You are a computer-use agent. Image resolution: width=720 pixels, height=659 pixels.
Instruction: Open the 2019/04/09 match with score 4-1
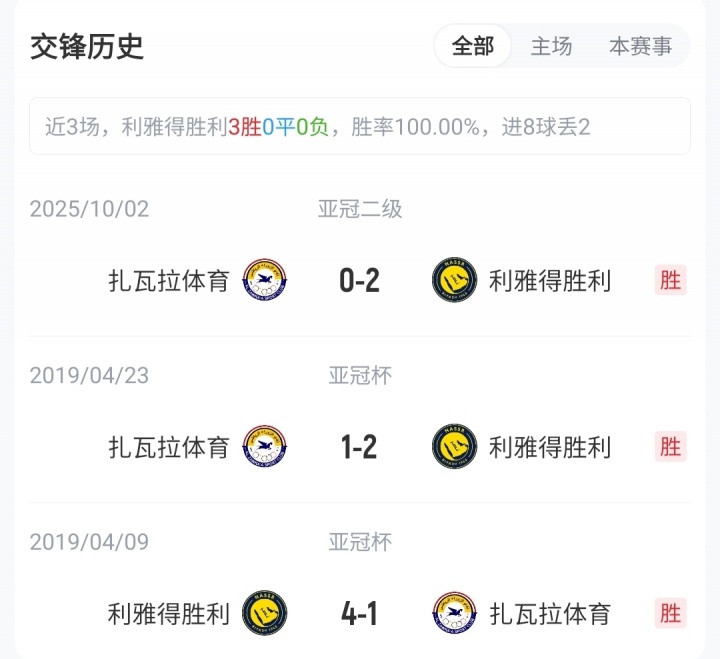tap(359, 612)
